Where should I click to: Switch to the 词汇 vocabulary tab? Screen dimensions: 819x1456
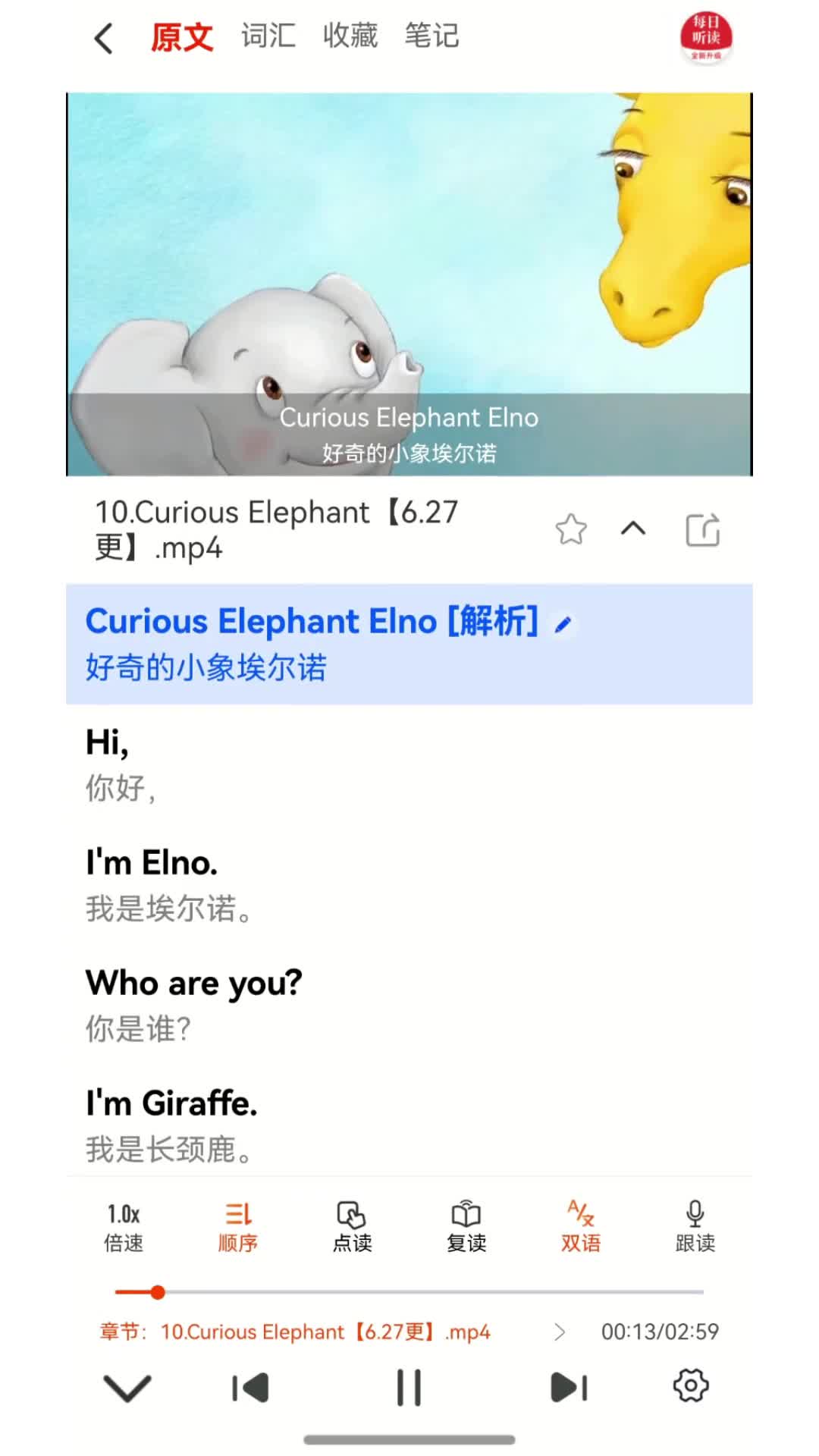coord(267,36)
